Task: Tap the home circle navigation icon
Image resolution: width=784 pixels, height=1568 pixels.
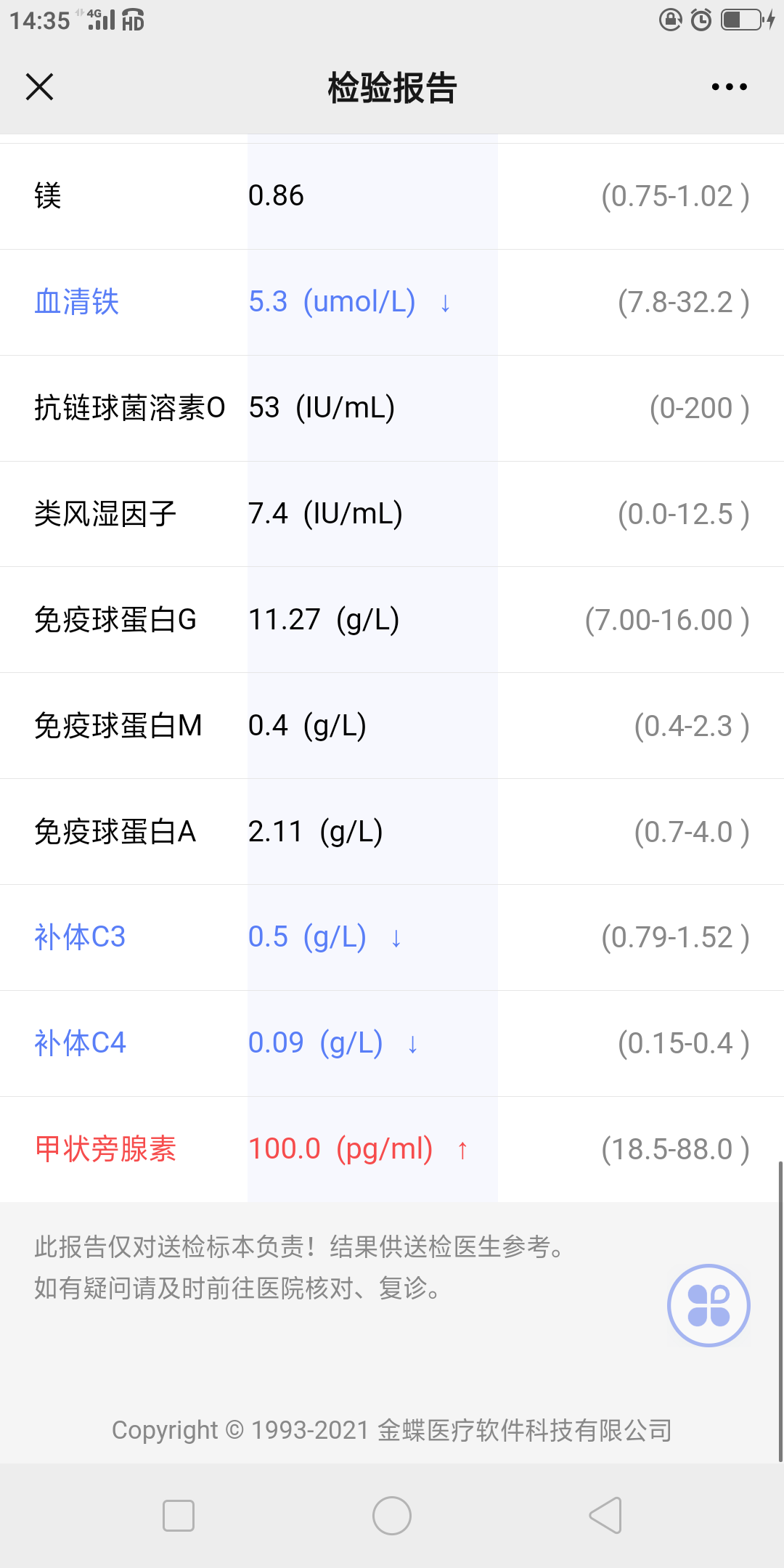Action: 391,1515
